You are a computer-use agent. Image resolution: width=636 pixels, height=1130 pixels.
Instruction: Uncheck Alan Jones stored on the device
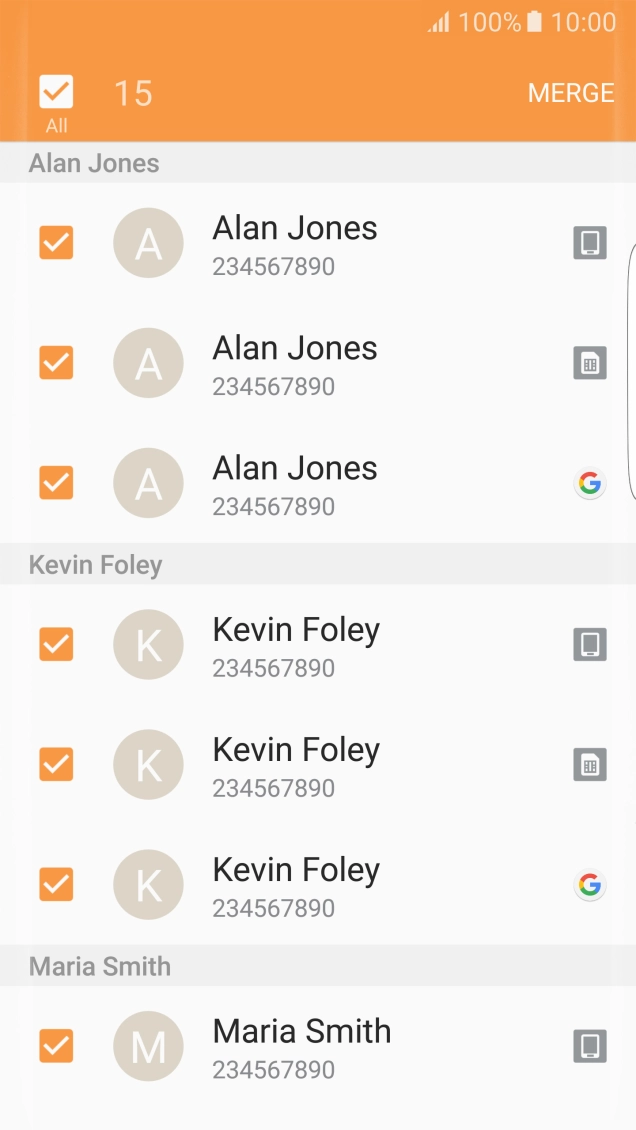tap(56, 243)
